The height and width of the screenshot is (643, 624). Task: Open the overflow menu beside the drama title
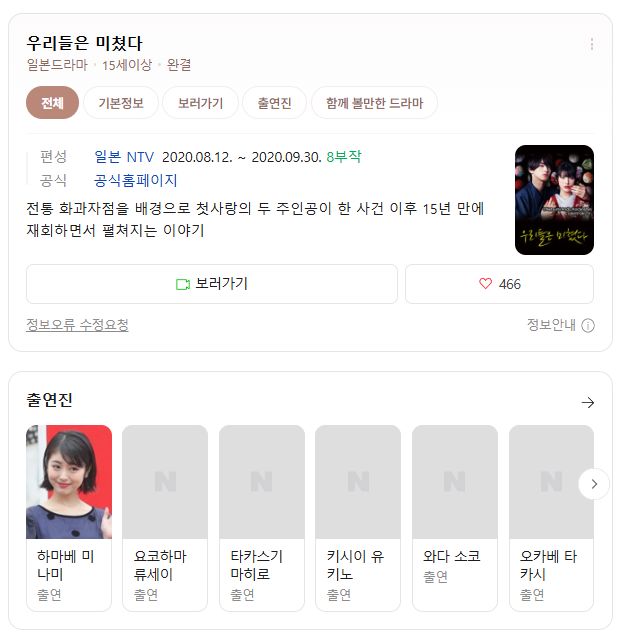[591, 44]
